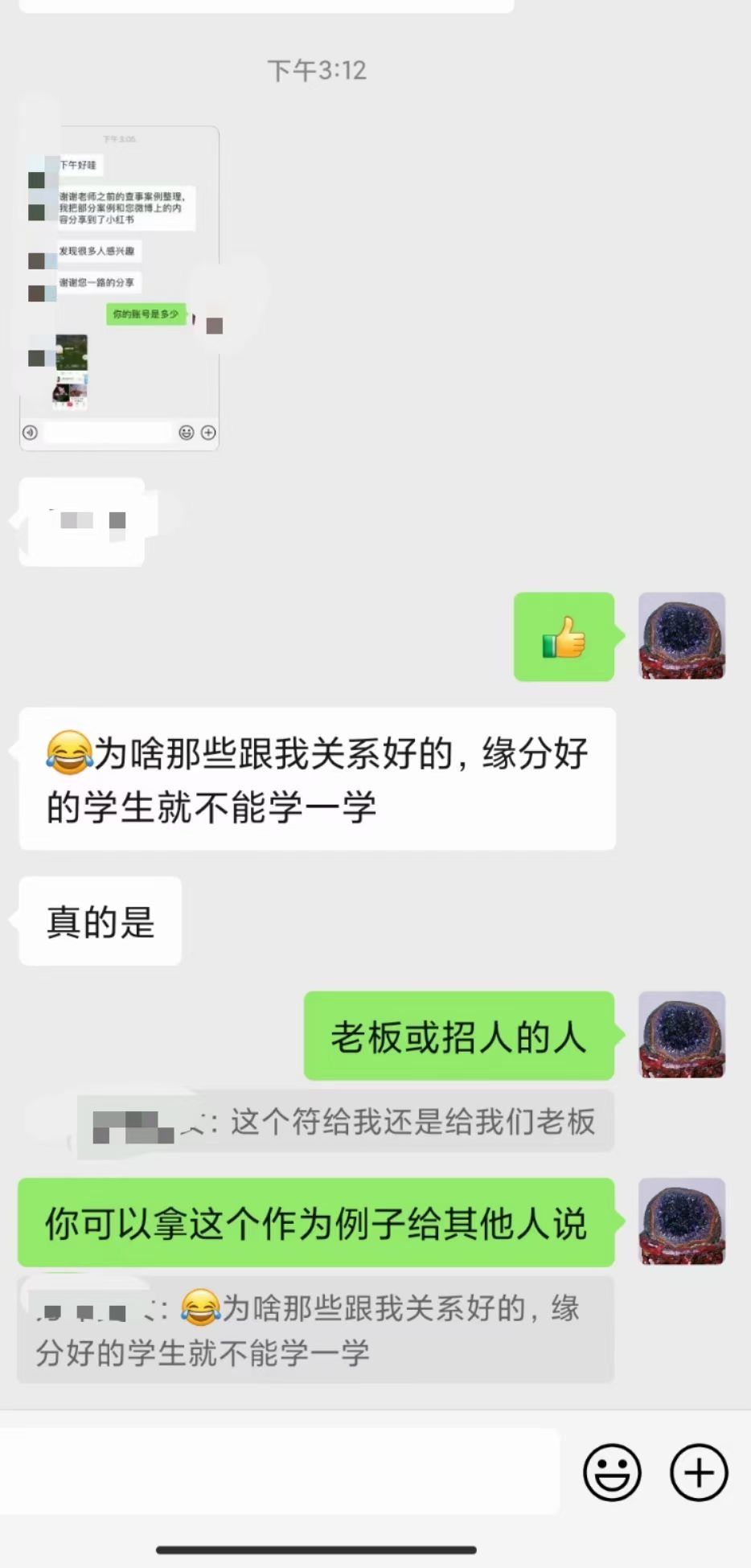The image size is (751, 1568).
Task: Tap the voice button shown inside the shared screenshot
Action: click(x=31, y=432)
